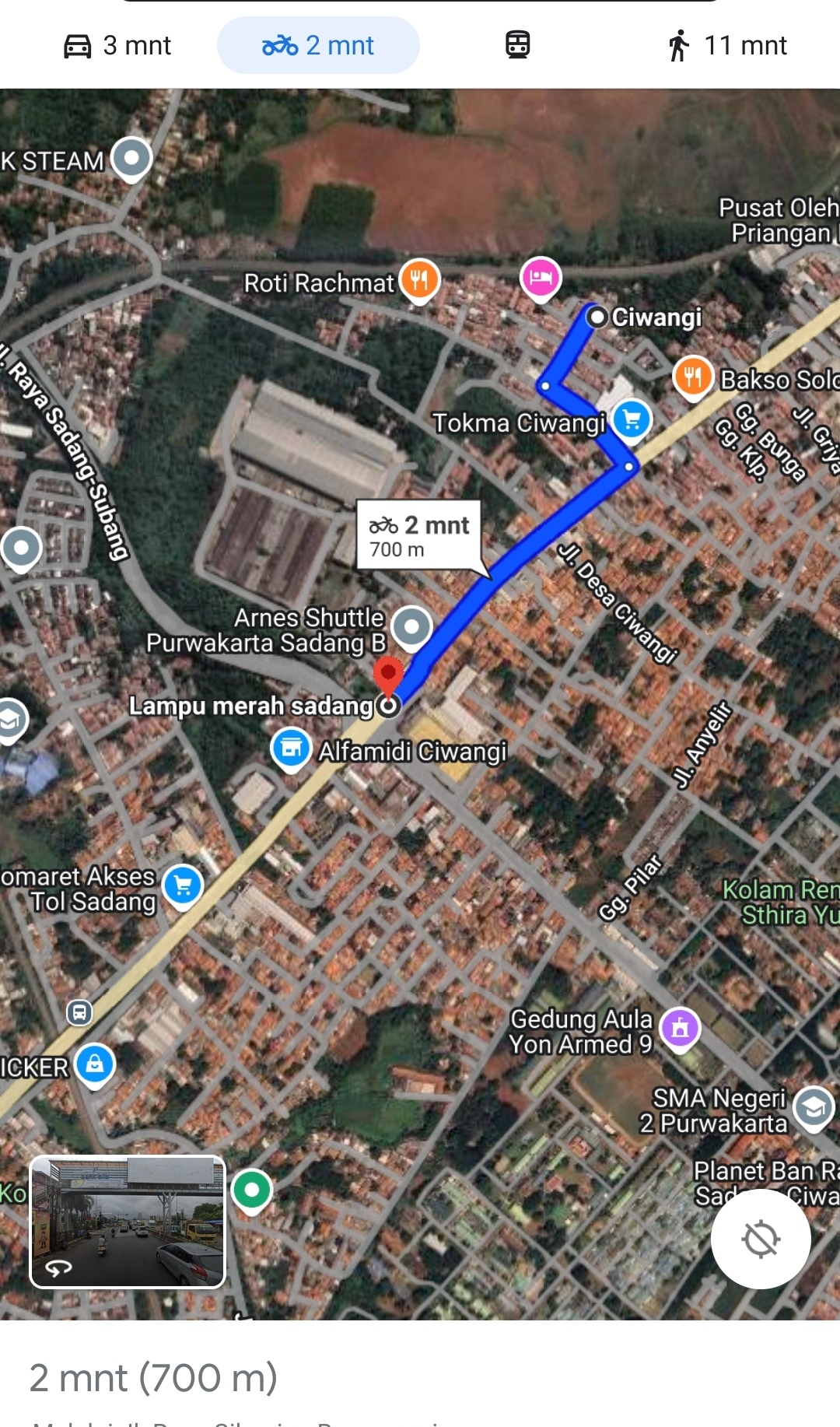Viewport: 840px width, 1427px height.
Task: Tap the Tokma Ciwangi shop marker
Action: pyautogui.click(x=632, y=419)
